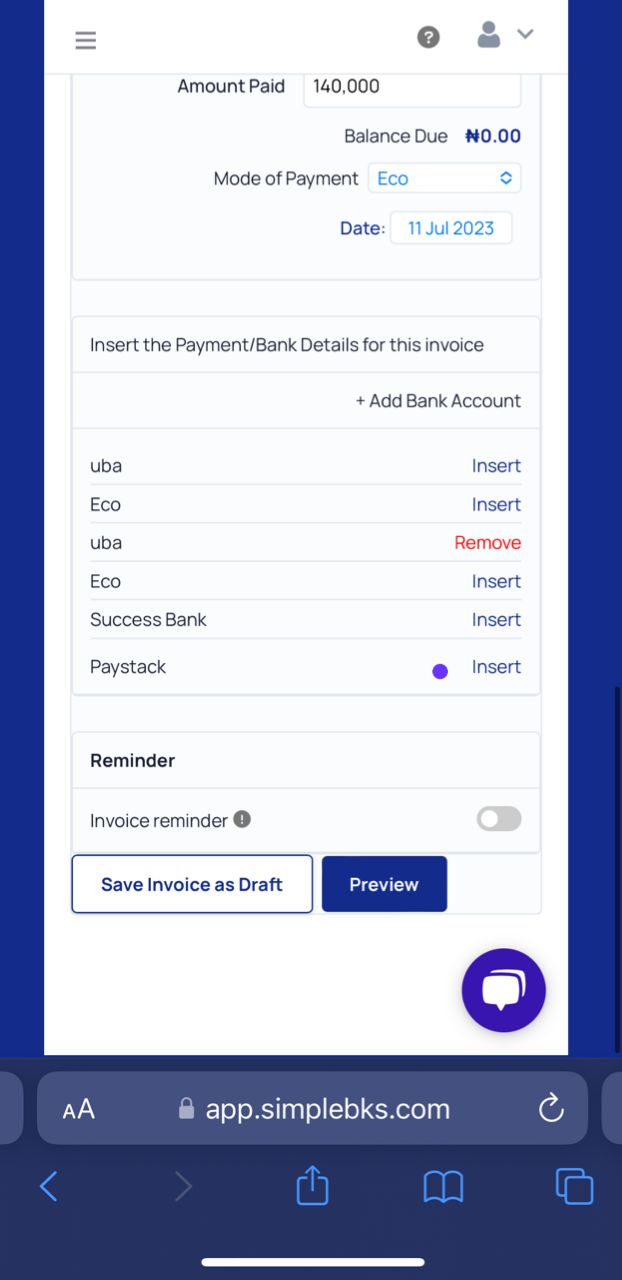The width and height of the screenshot is (622, 1280).
Task: View the Invoice reminder info icon
Action: coord(242,819)
